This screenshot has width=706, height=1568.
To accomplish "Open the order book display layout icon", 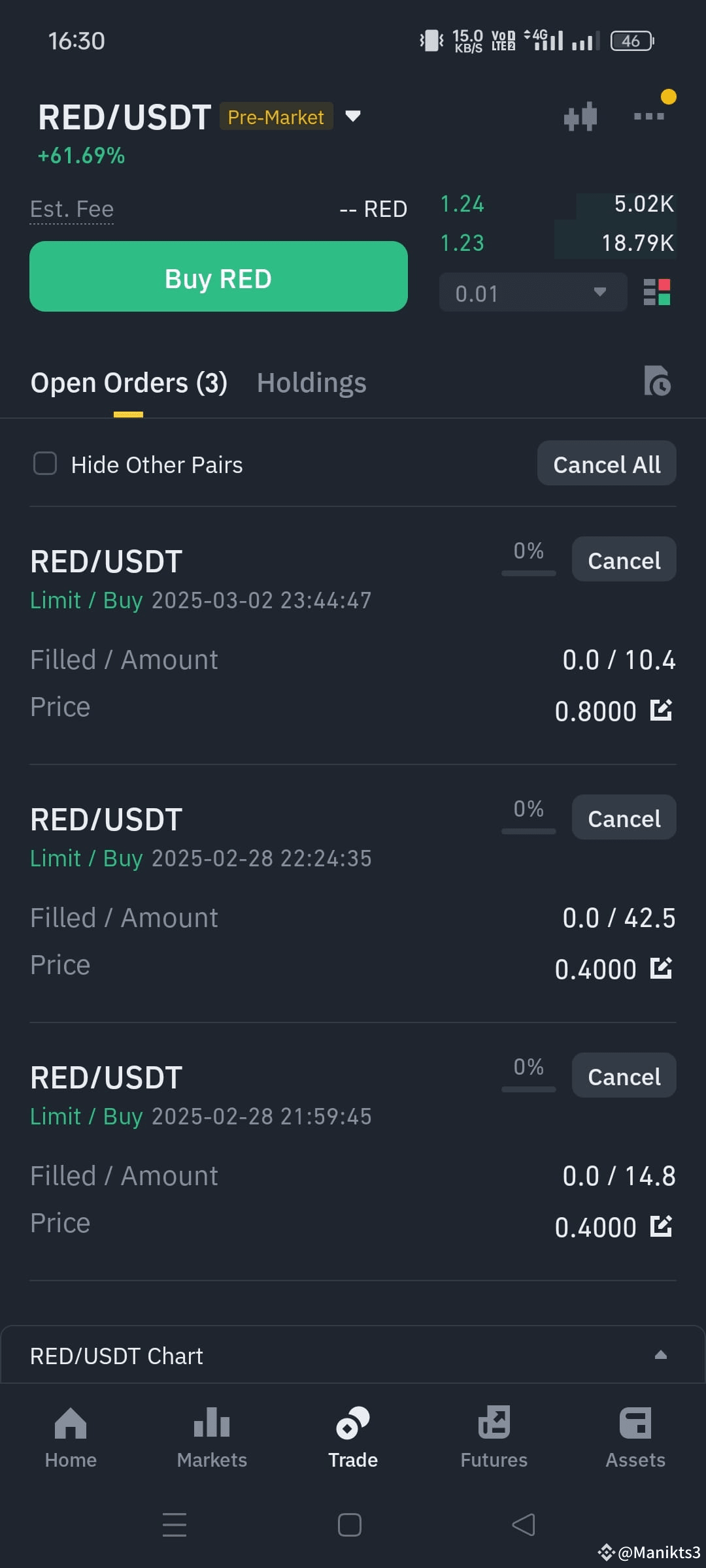I will (658, 293).
